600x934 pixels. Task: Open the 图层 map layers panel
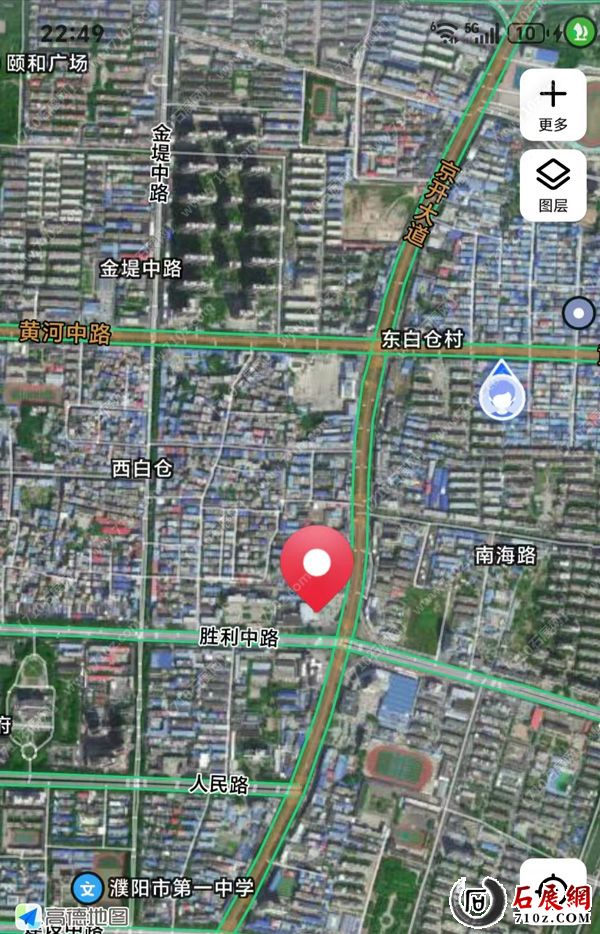[x=553, y=185]
